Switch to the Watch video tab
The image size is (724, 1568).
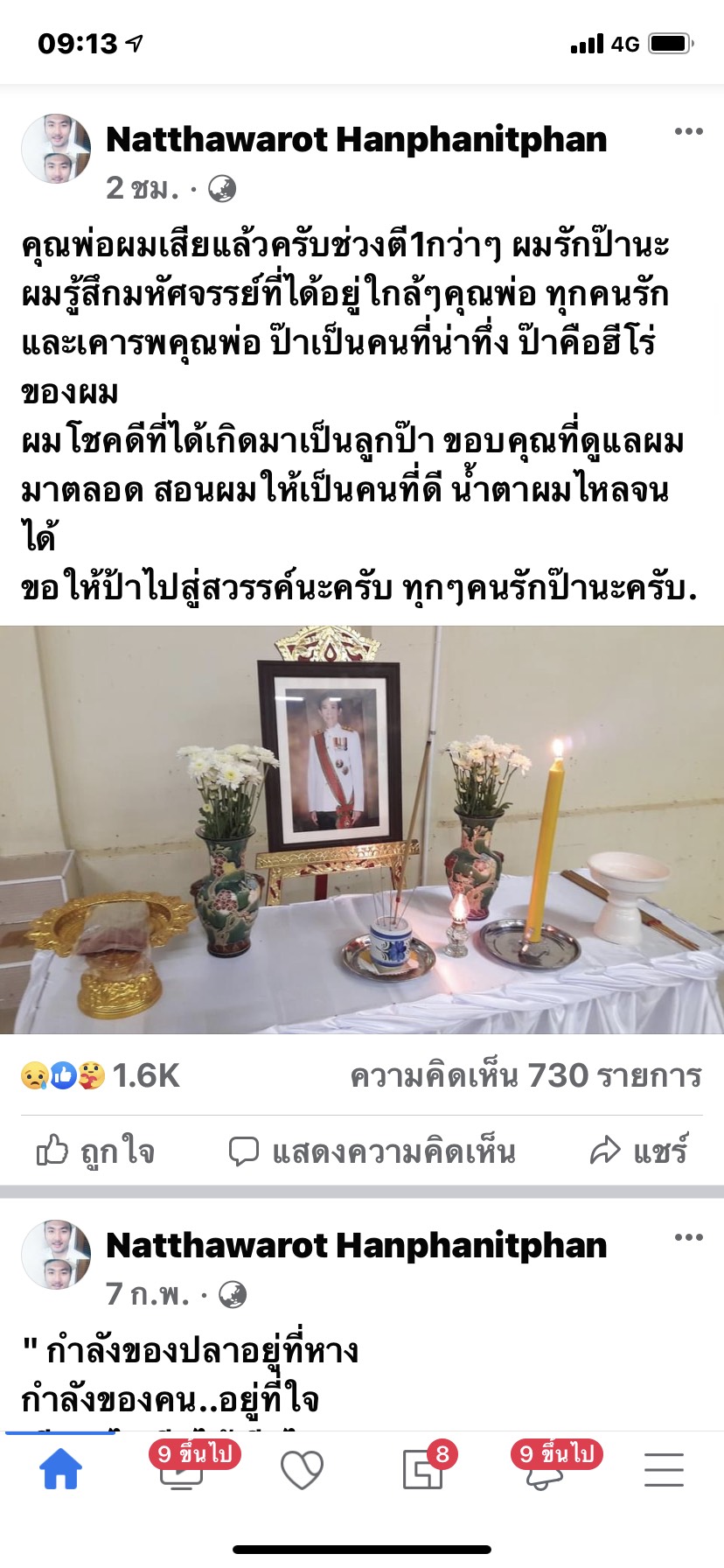181,1469
